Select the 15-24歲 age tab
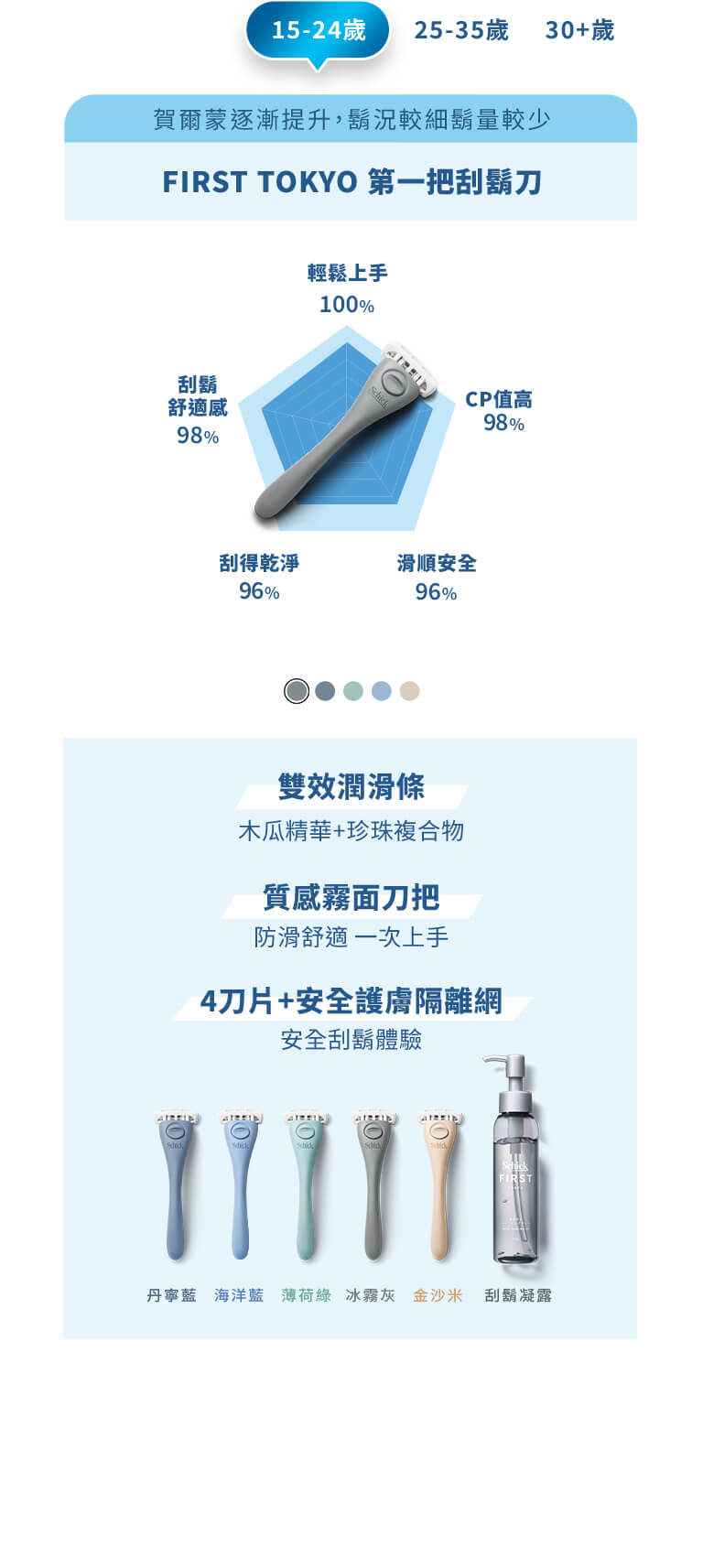Image resolution: width=703 pixels, height=1568 pixels. pyautogui.click(x=318, y=31)
